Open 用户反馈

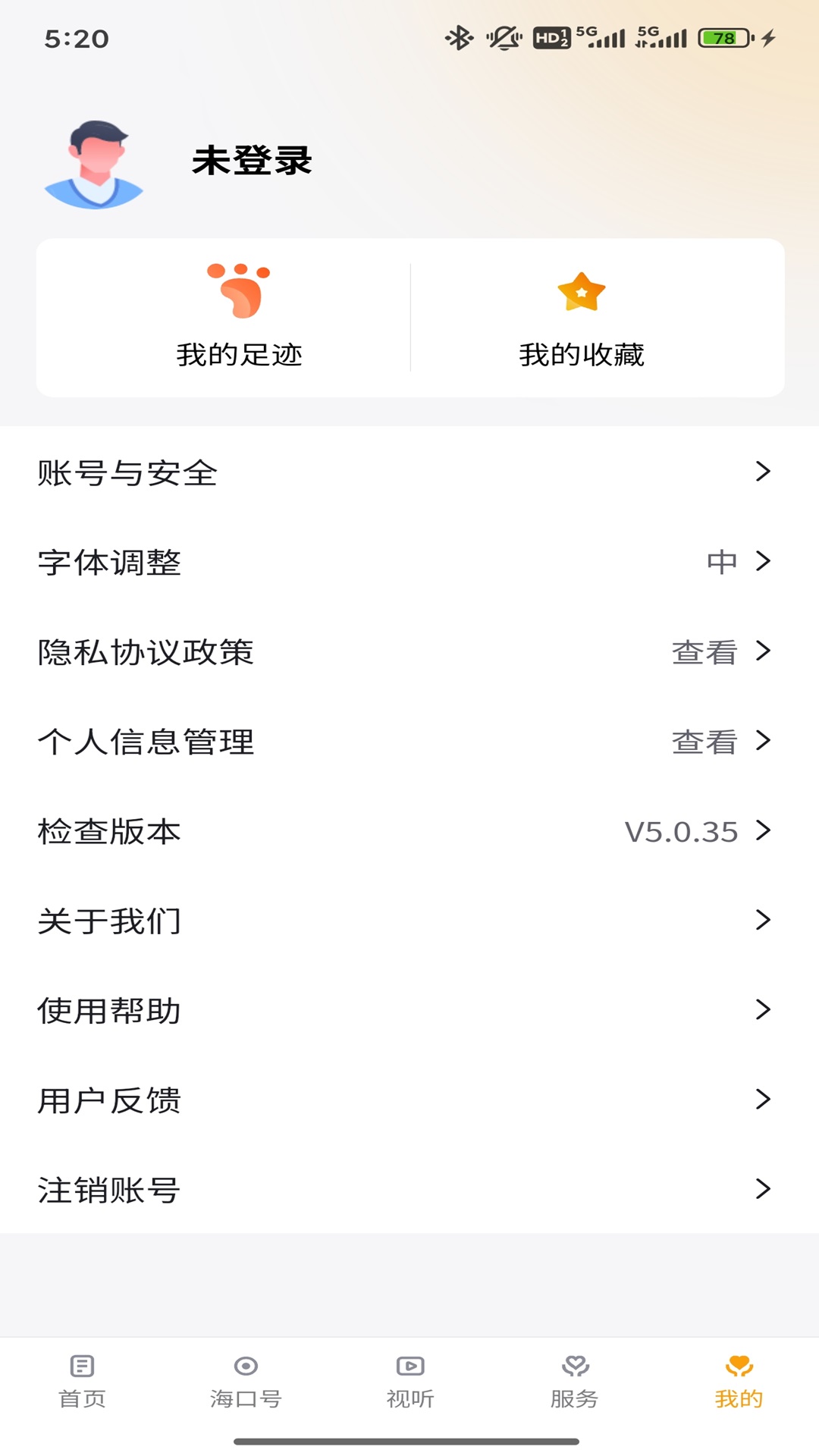click(110, 1100)
